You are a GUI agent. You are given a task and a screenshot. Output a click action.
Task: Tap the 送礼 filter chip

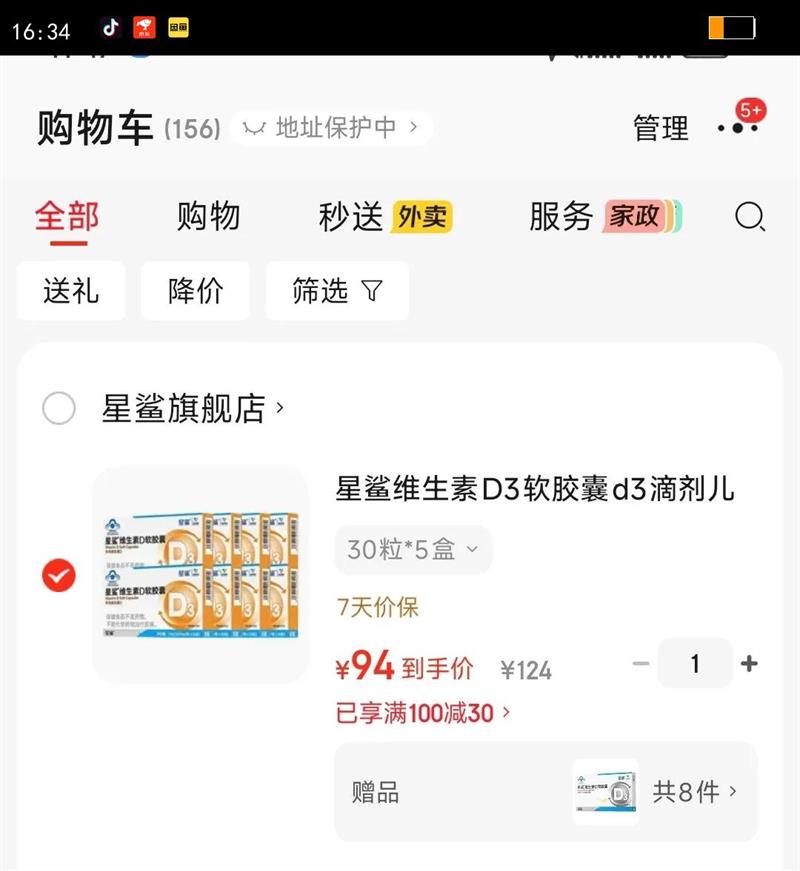(71, 291)
